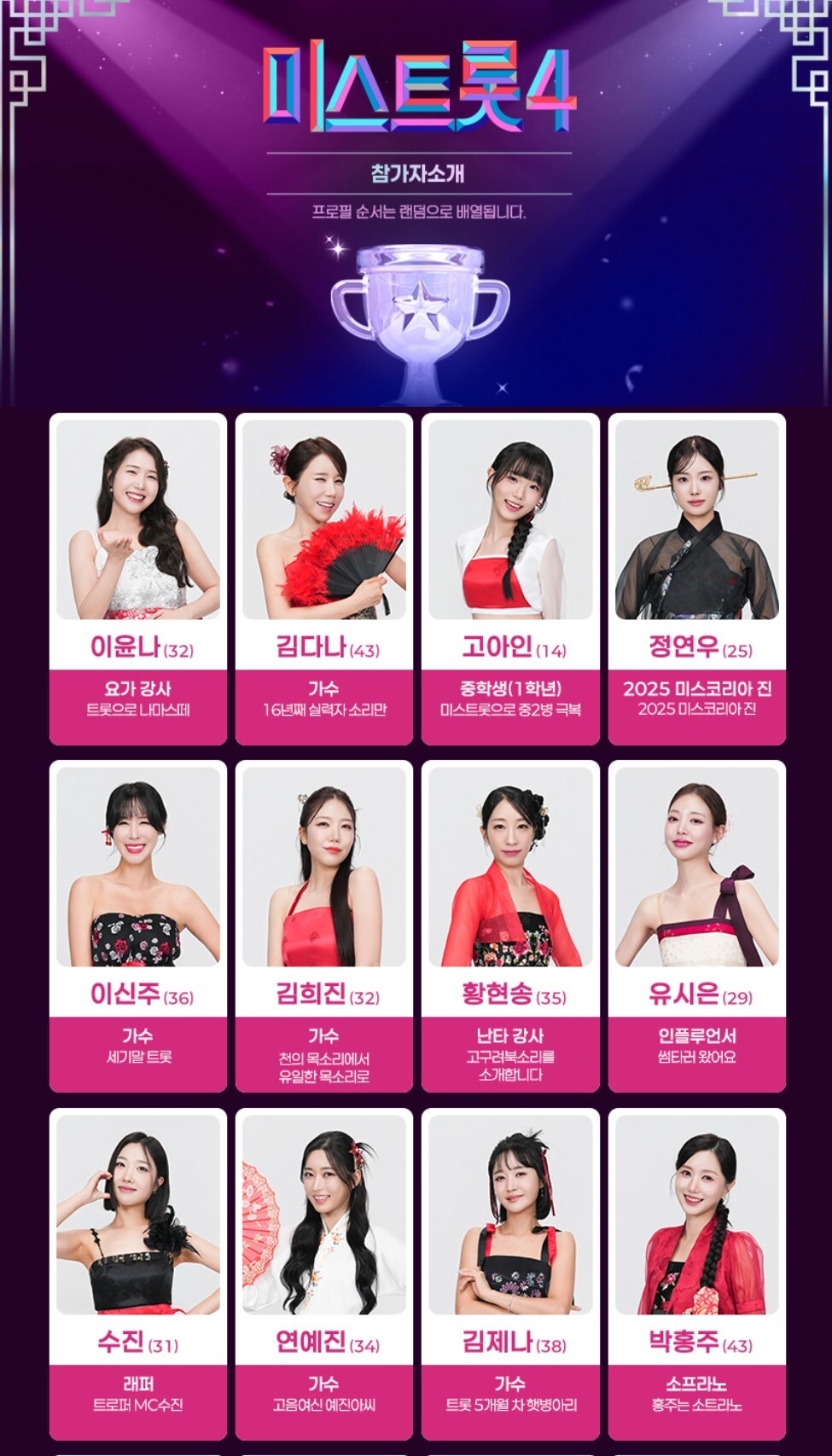
Task: View singer 김다나's profile card
Action: coord(324,578)
